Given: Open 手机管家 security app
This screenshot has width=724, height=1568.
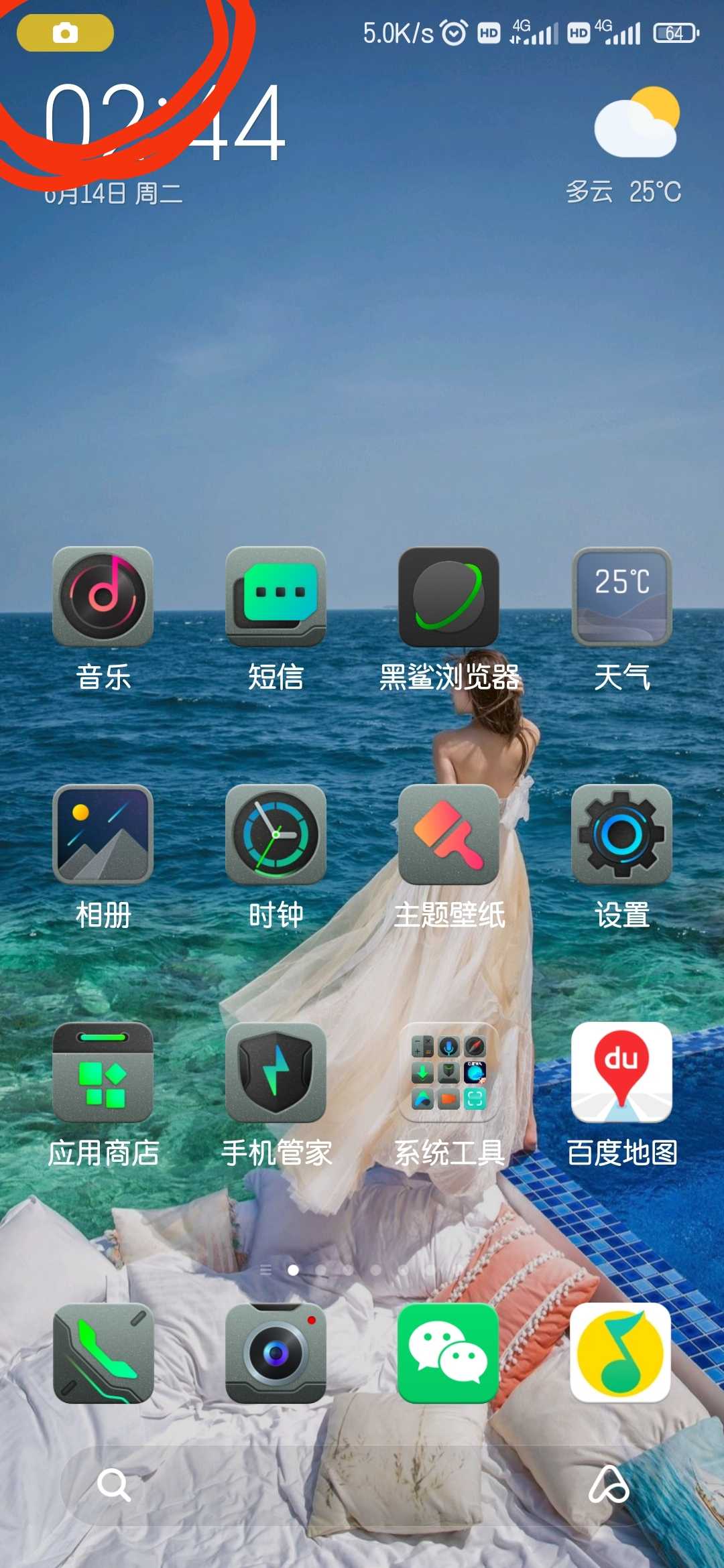Looking at the screenshot, I should (276, 1072).
